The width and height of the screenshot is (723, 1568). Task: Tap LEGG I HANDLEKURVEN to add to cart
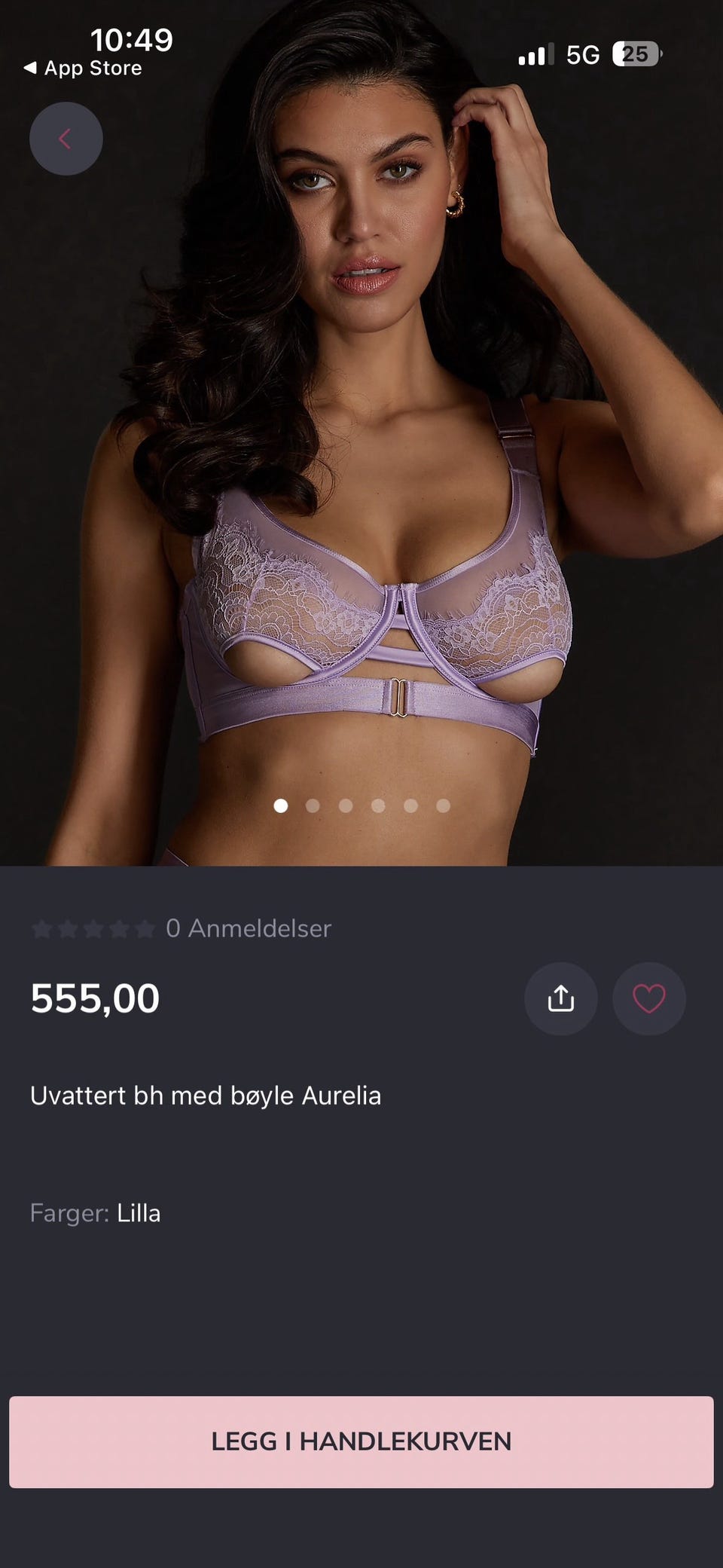361,1441
